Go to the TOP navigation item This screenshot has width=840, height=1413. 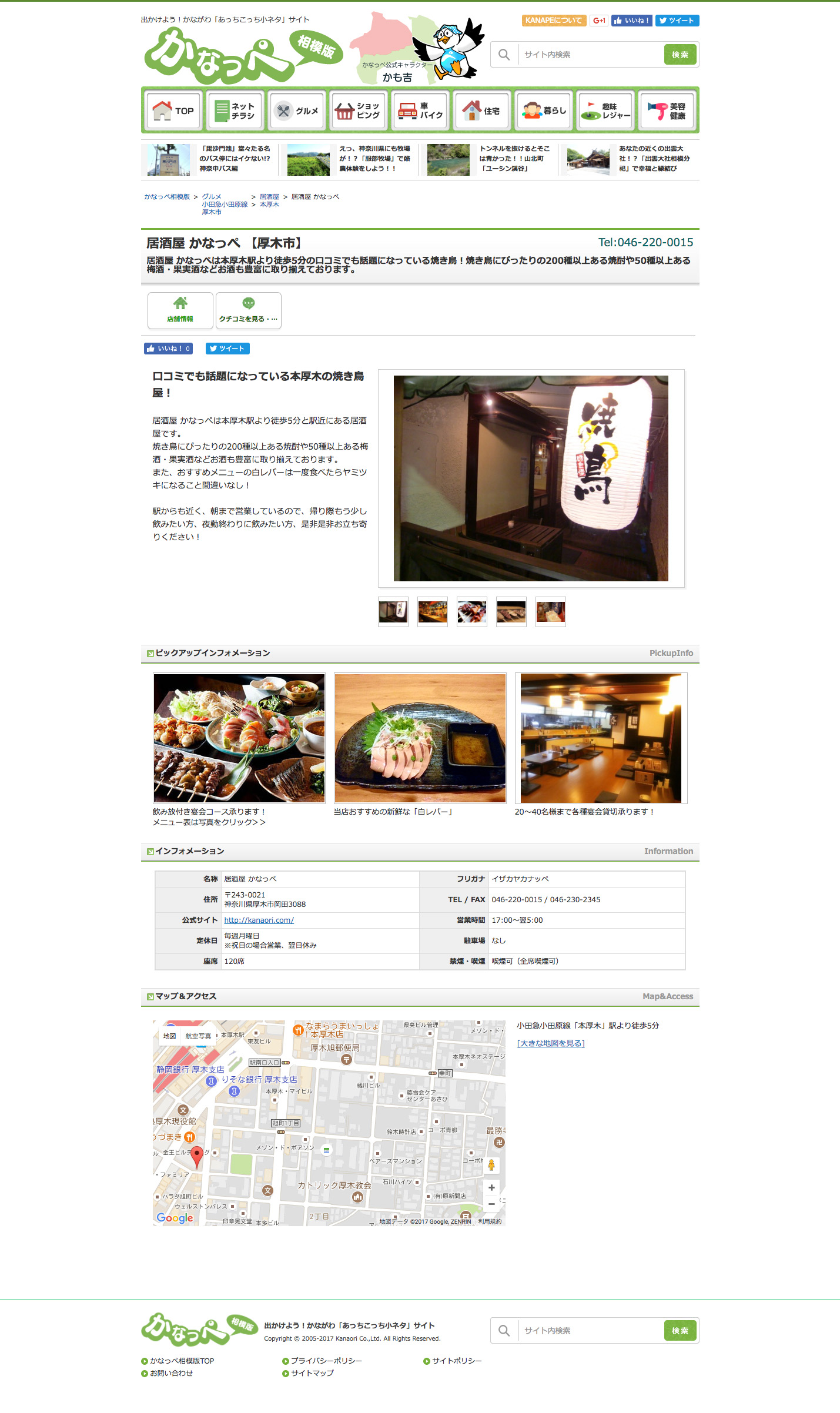[x=174, y=111]
